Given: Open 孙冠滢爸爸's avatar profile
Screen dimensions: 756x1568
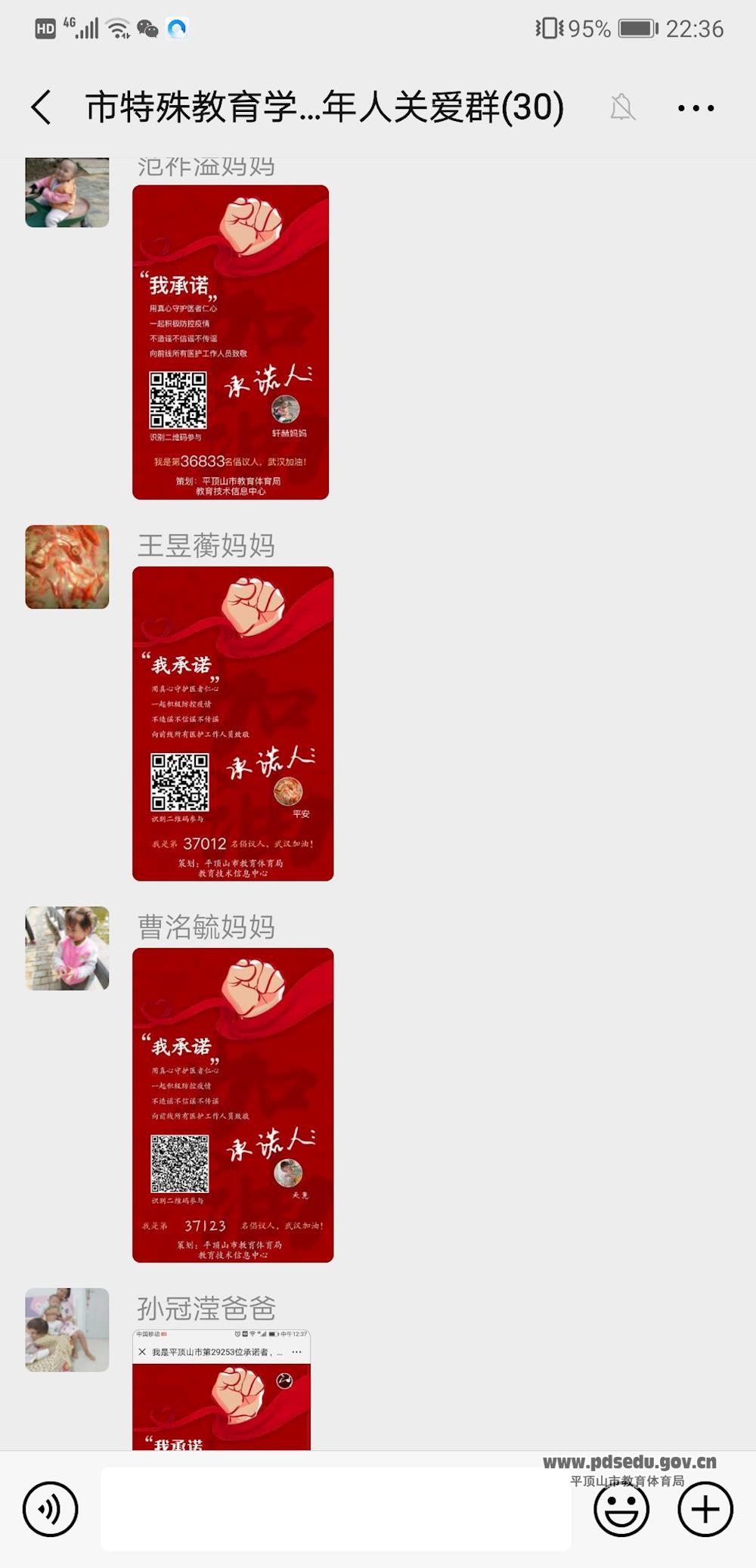Looking at the screenshot, I should click(x=67, y=1330).
